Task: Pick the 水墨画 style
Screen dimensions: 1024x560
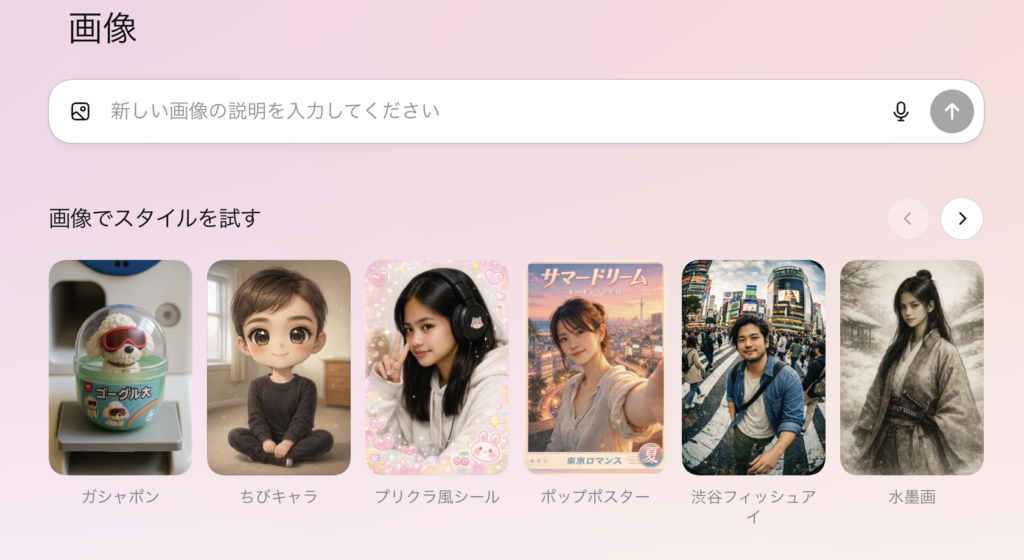Action: point(911,367)
